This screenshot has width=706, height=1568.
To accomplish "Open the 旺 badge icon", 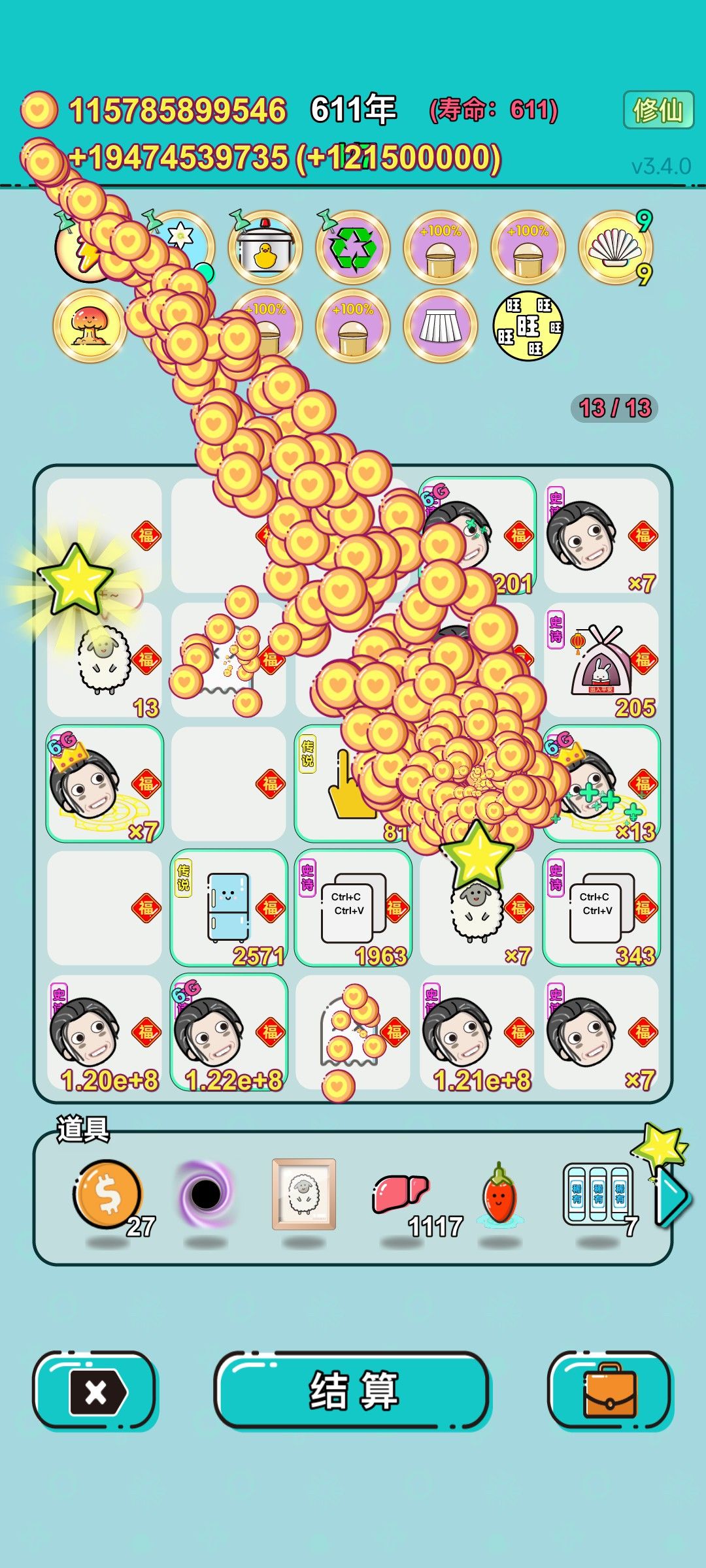I will click(x=528, y=325).
